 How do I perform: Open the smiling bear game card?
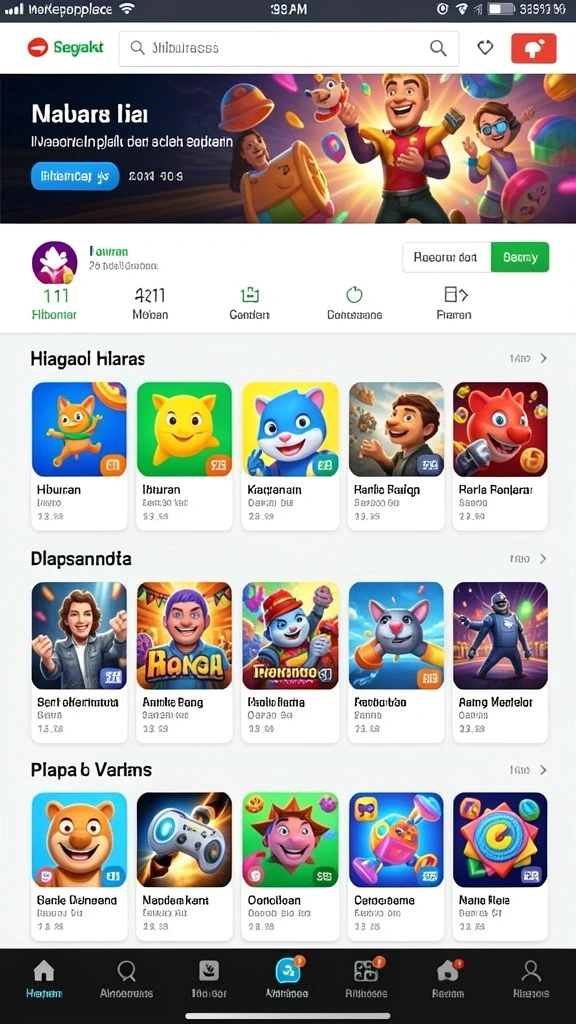point(79,866)
